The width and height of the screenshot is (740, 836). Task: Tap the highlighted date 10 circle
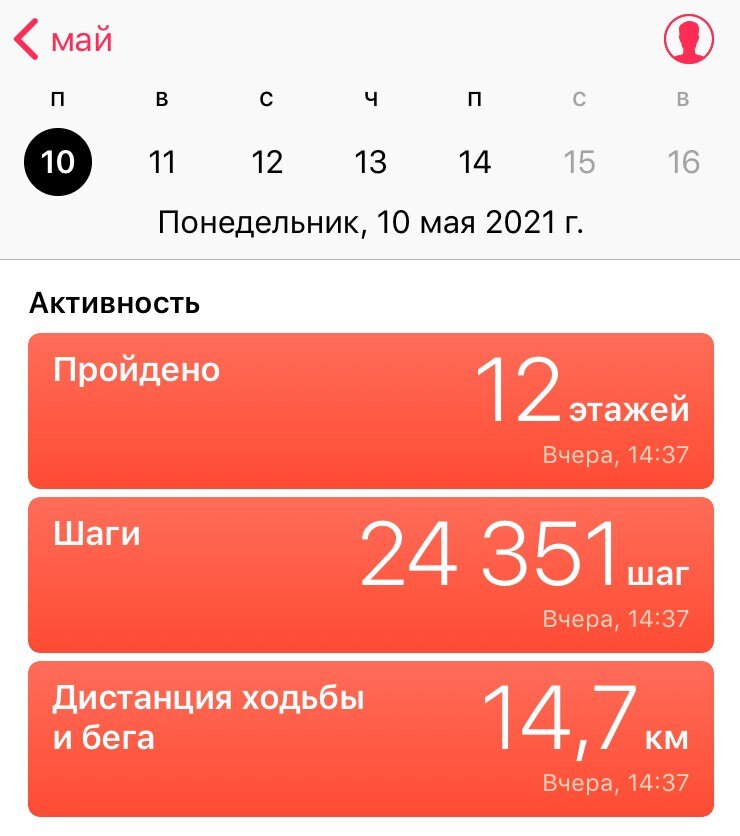click(58, 160)
